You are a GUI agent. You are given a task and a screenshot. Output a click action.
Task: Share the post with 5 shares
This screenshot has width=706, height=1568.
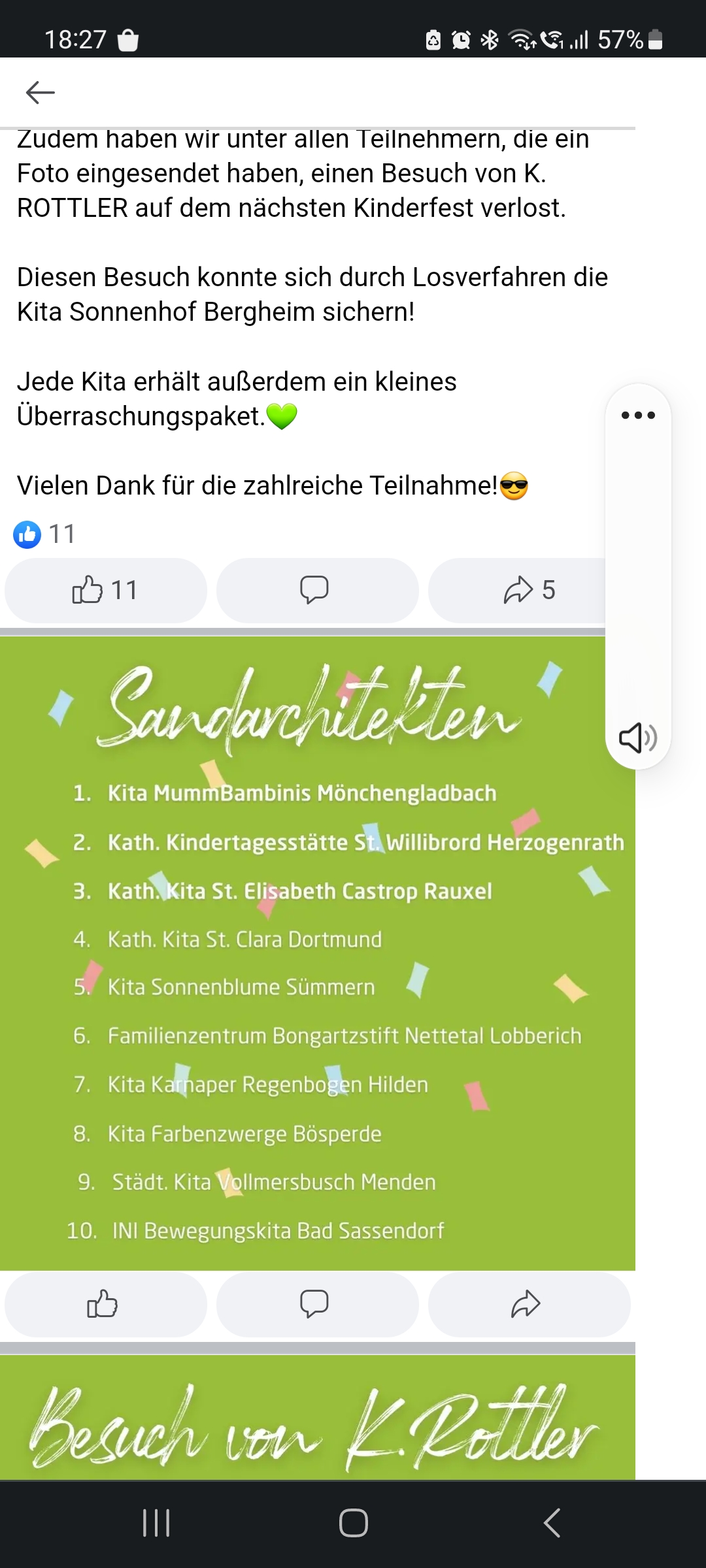point(528,590)
